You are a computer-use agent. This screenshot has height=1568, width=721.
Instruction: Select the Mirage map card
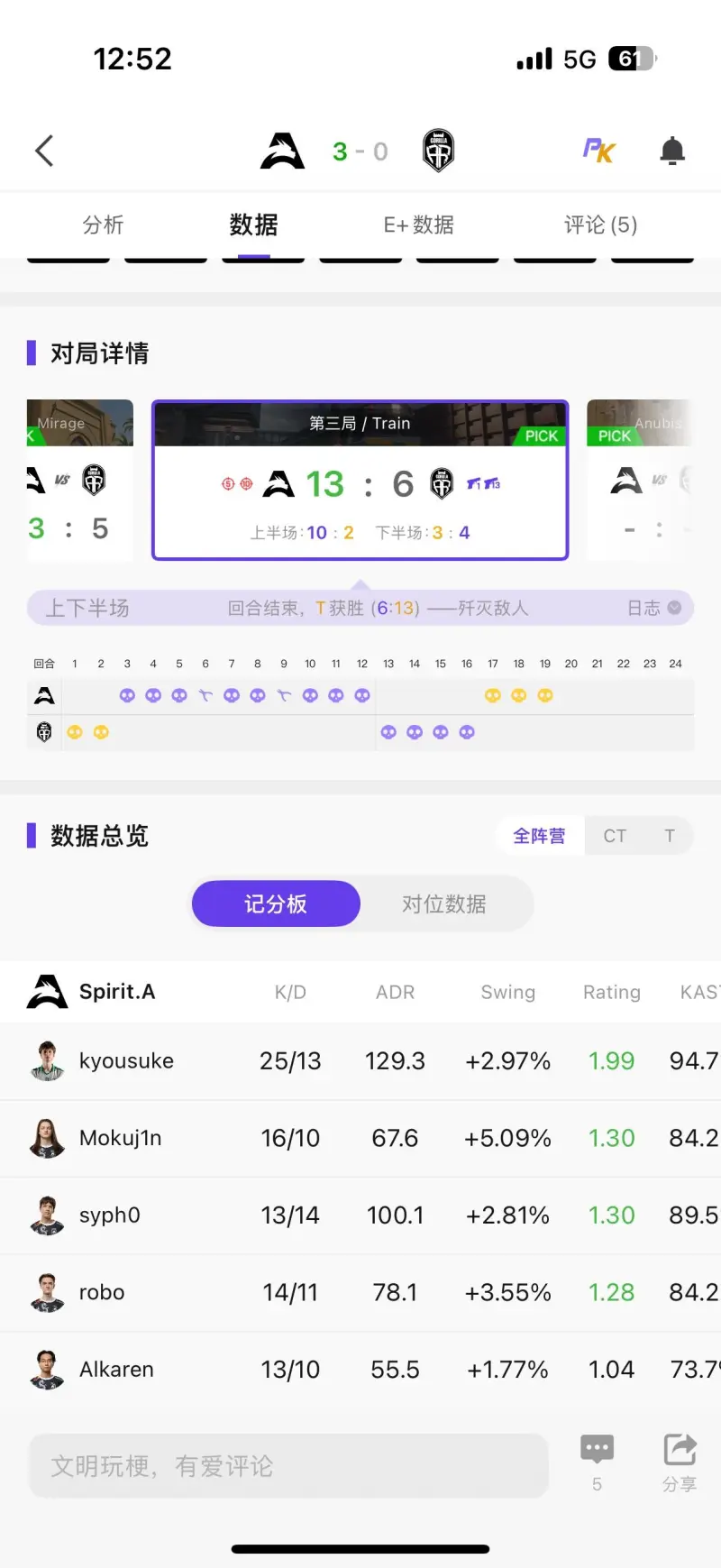point(79,480)
